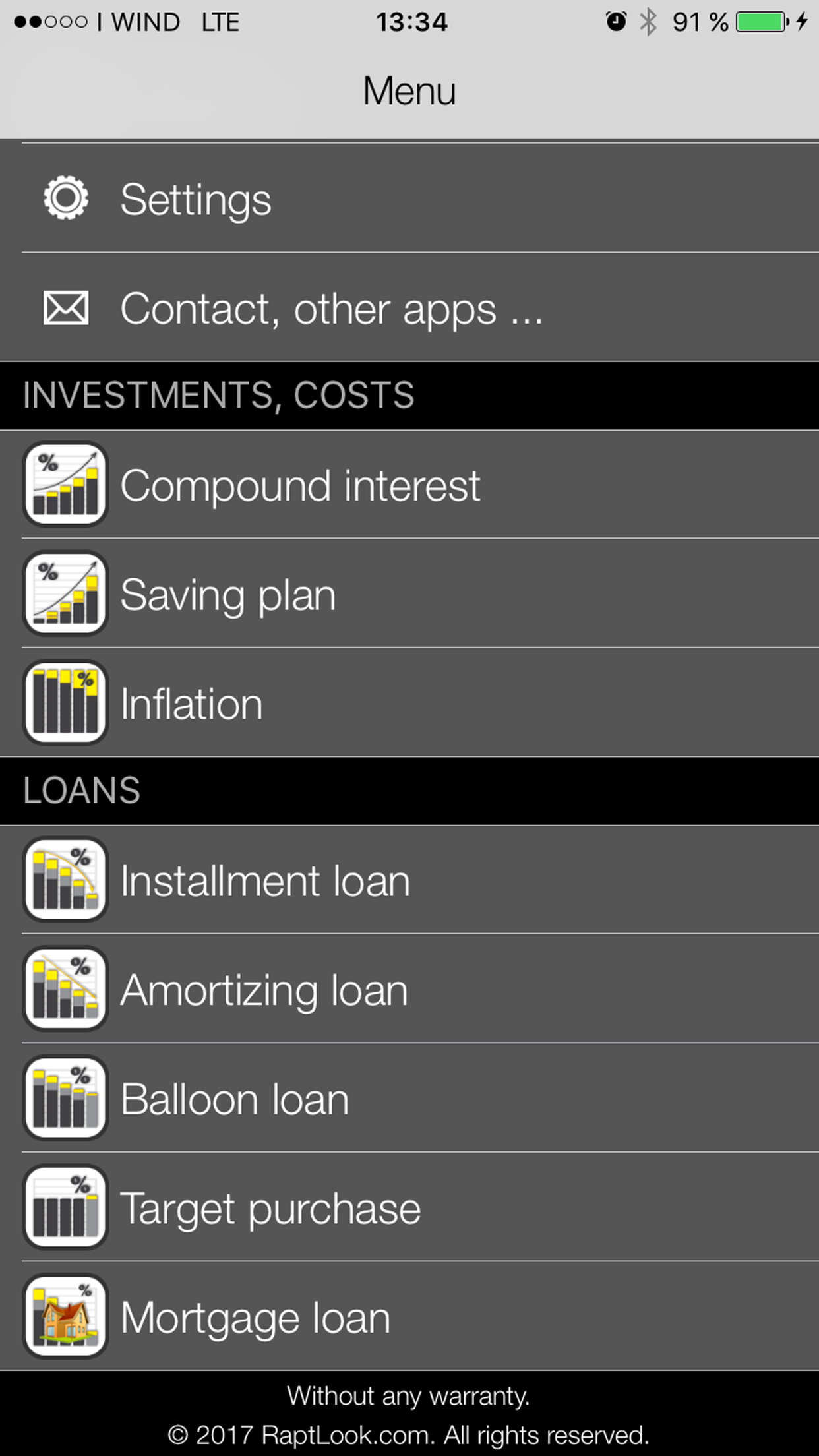Select the Compound interest calculator
This screenshot has width=819, height=1456.
click(409, 485)
